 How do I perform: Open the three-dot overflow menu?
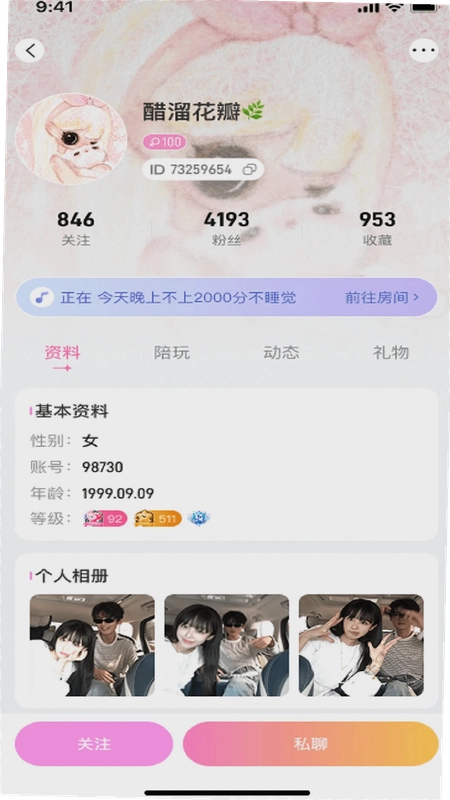pyautogui.click(x=423, y=51)
